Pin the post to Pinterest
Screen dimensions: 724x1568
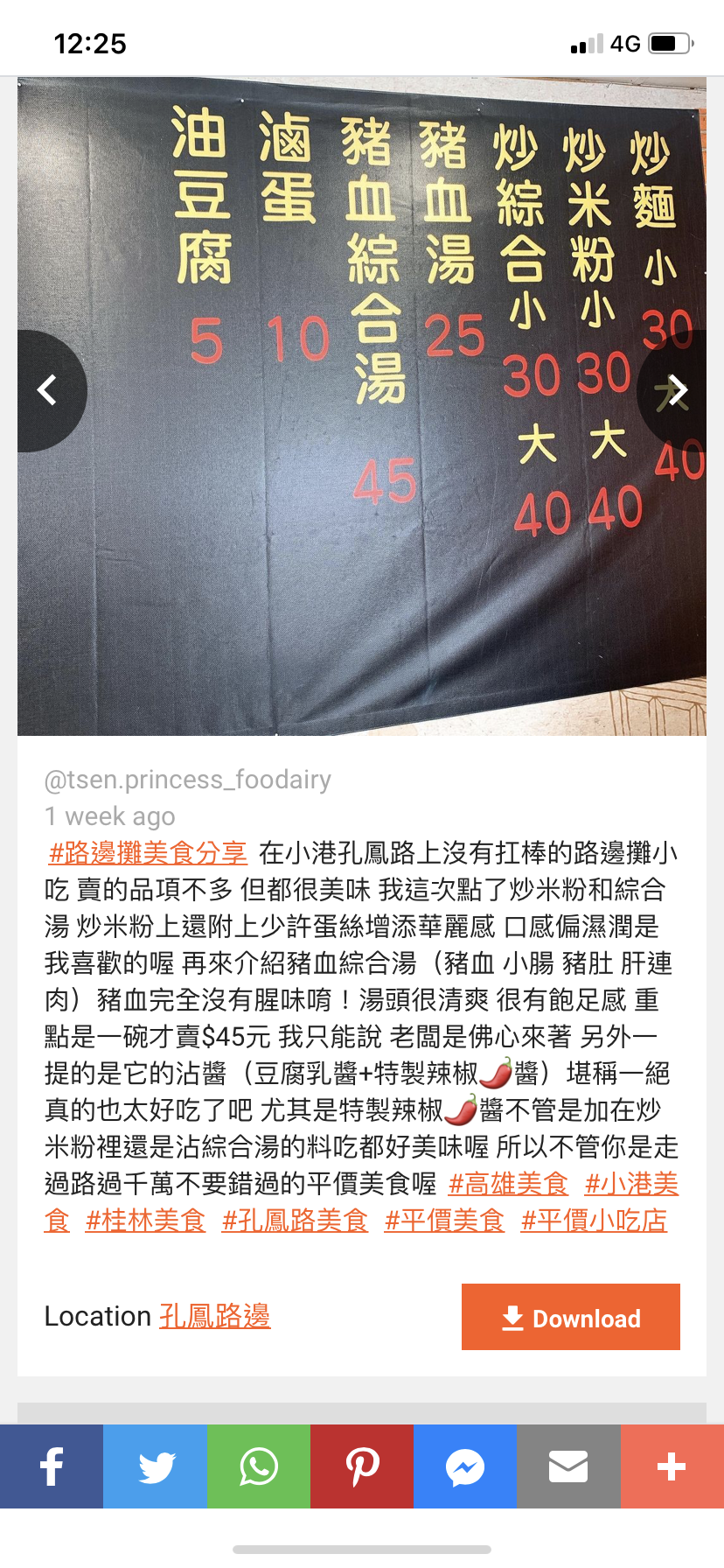click(362, 1466)
